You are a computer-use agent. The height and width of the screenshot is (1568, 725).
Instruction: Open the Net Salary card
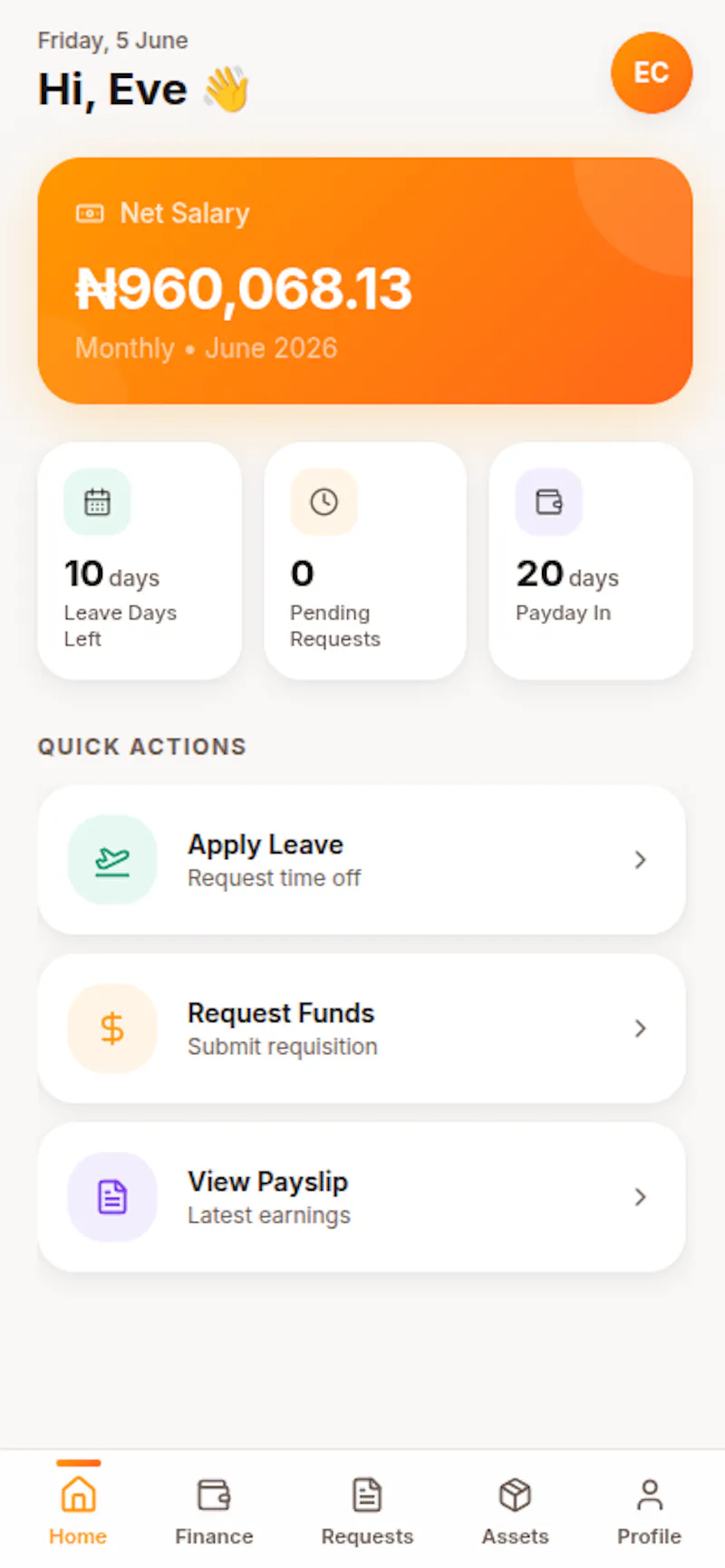[365, 281]
